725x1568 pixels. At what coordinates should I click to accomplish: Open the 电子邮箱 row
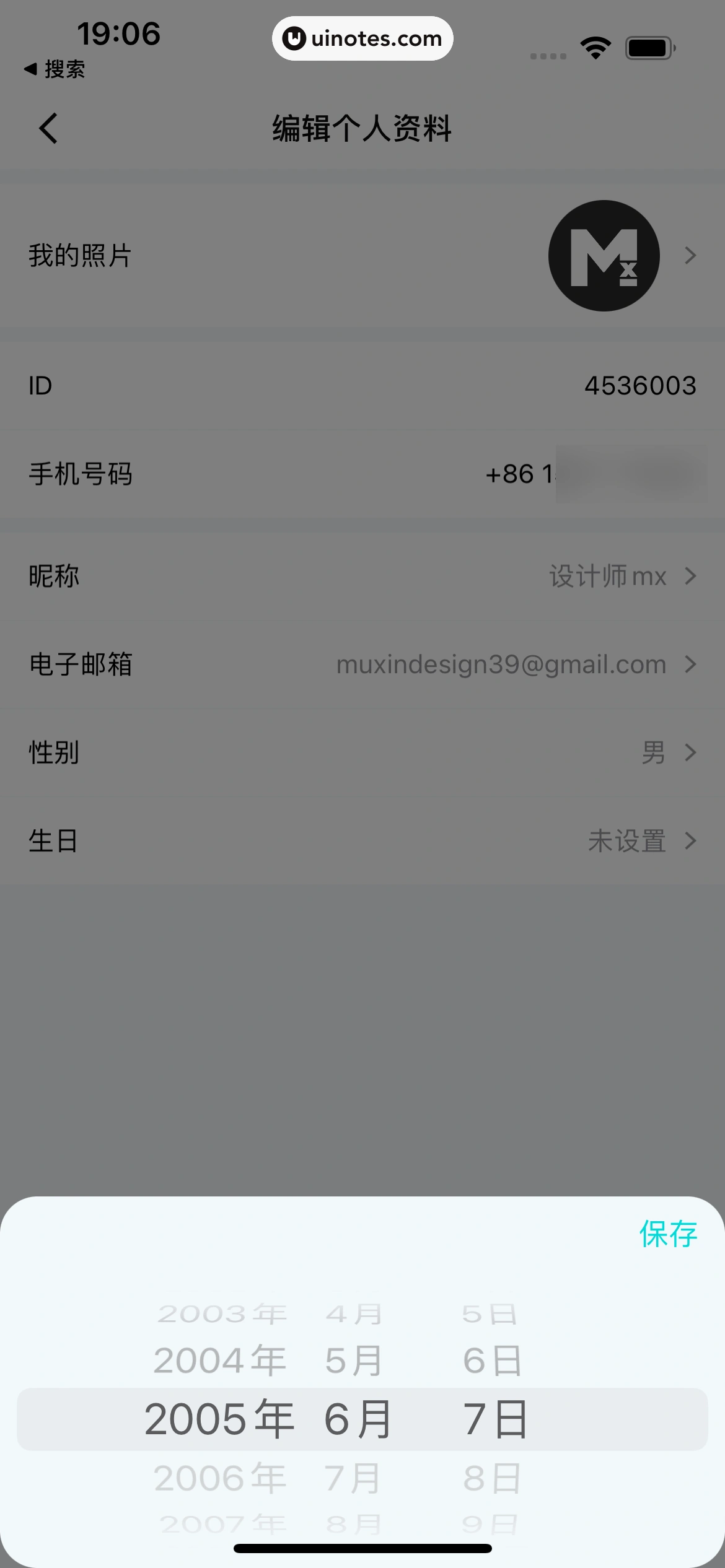(x=362, y=664)
